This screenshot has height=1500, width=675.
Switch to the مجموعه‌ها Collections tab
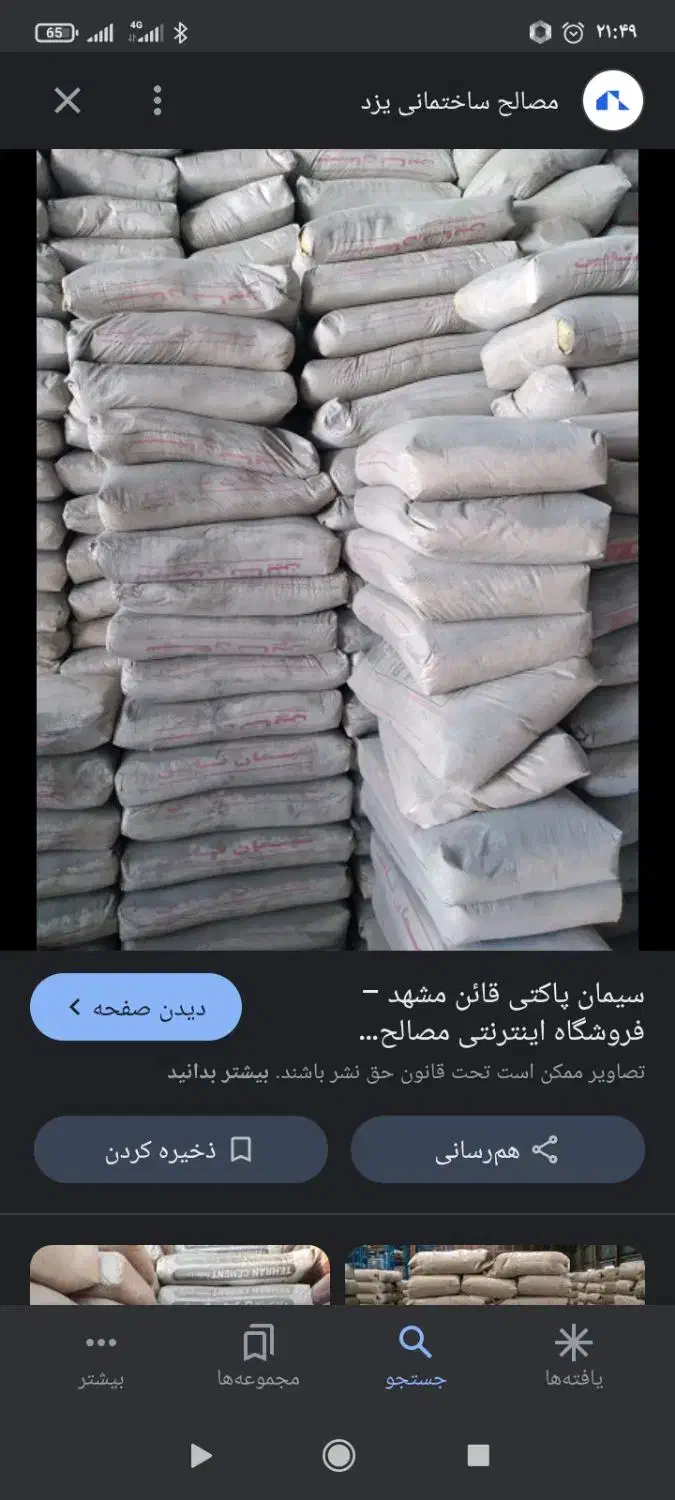258,1357
